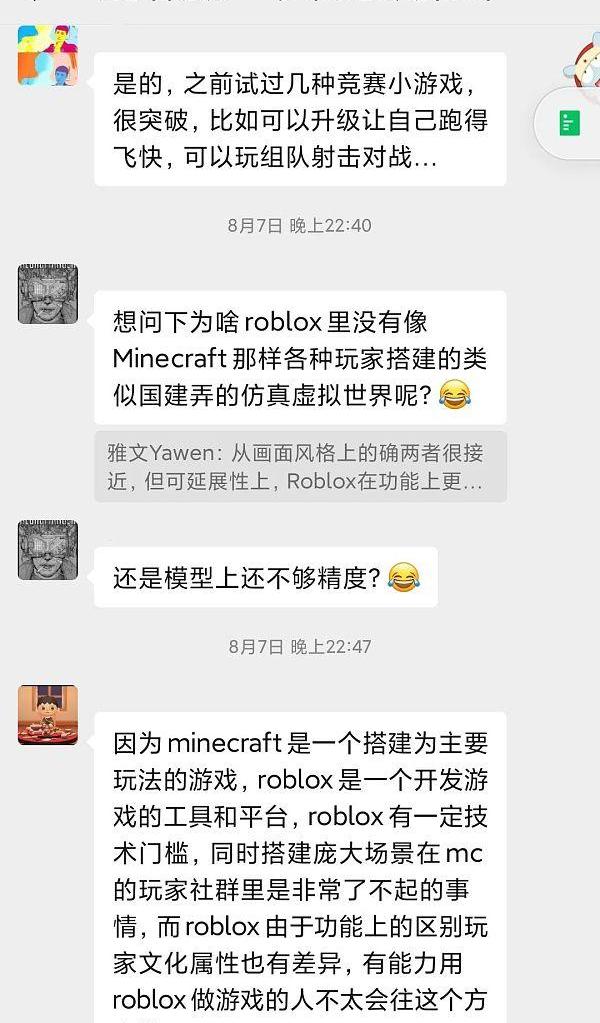Open avatar beside the "是的，之前试过" message
The image size is (600, 1023).
[x=48, y=56]
